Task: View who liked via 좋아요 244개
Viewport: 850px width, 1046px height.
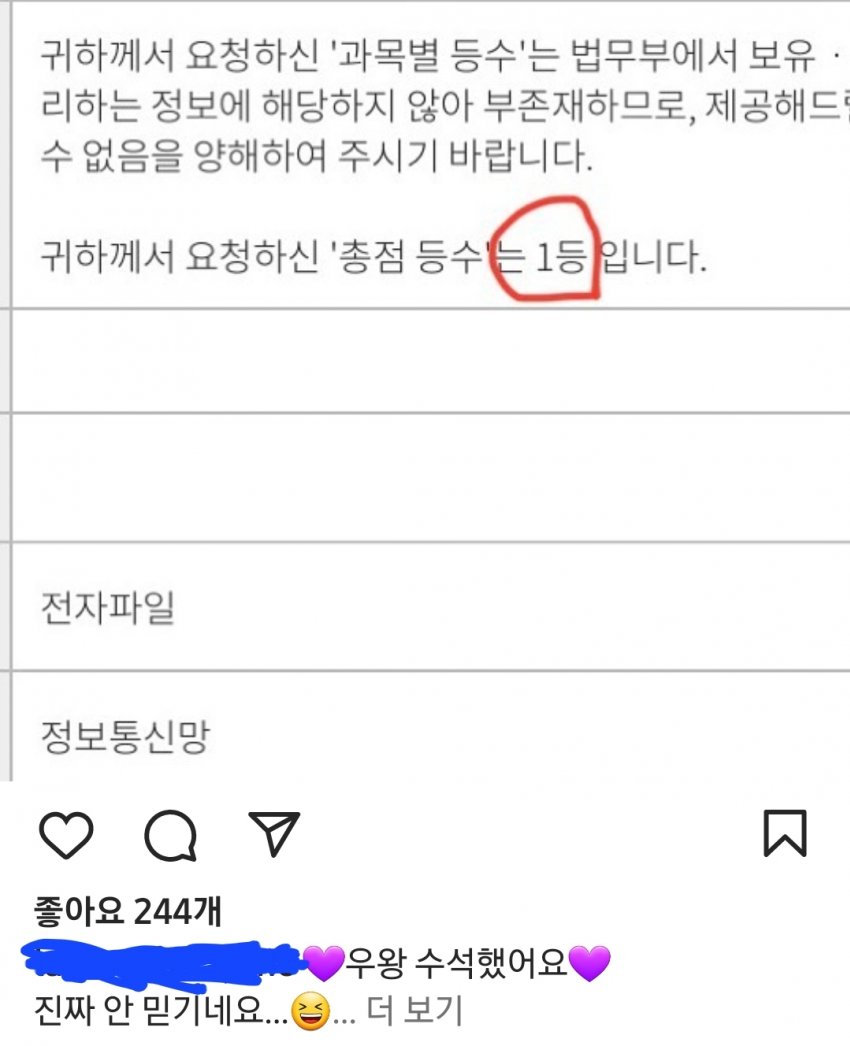Action: click(130, 911)
